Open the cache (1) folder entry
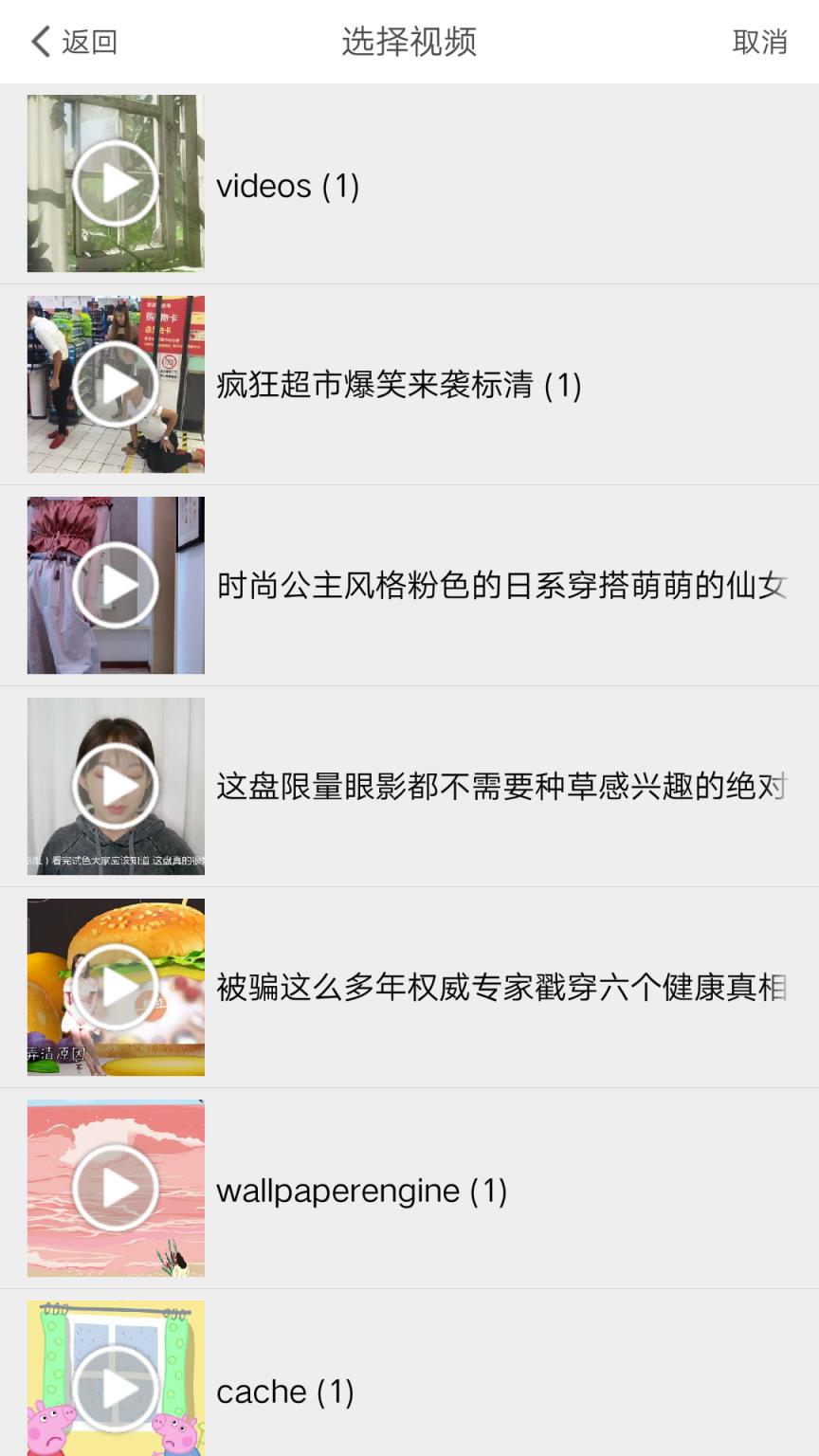This screenshot has height=1456, width=819. point(284,1391)
